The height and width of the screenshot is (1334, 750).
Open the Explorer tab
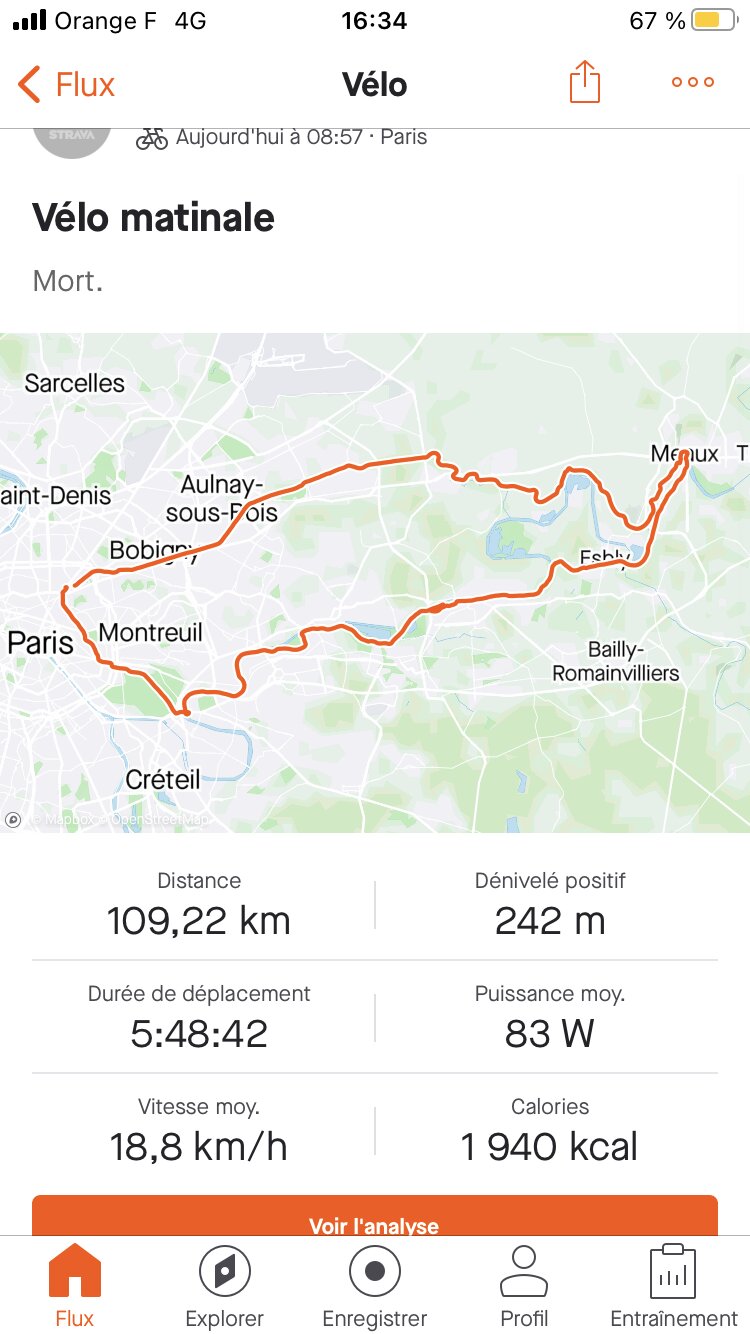click(x=225, y=1286)
